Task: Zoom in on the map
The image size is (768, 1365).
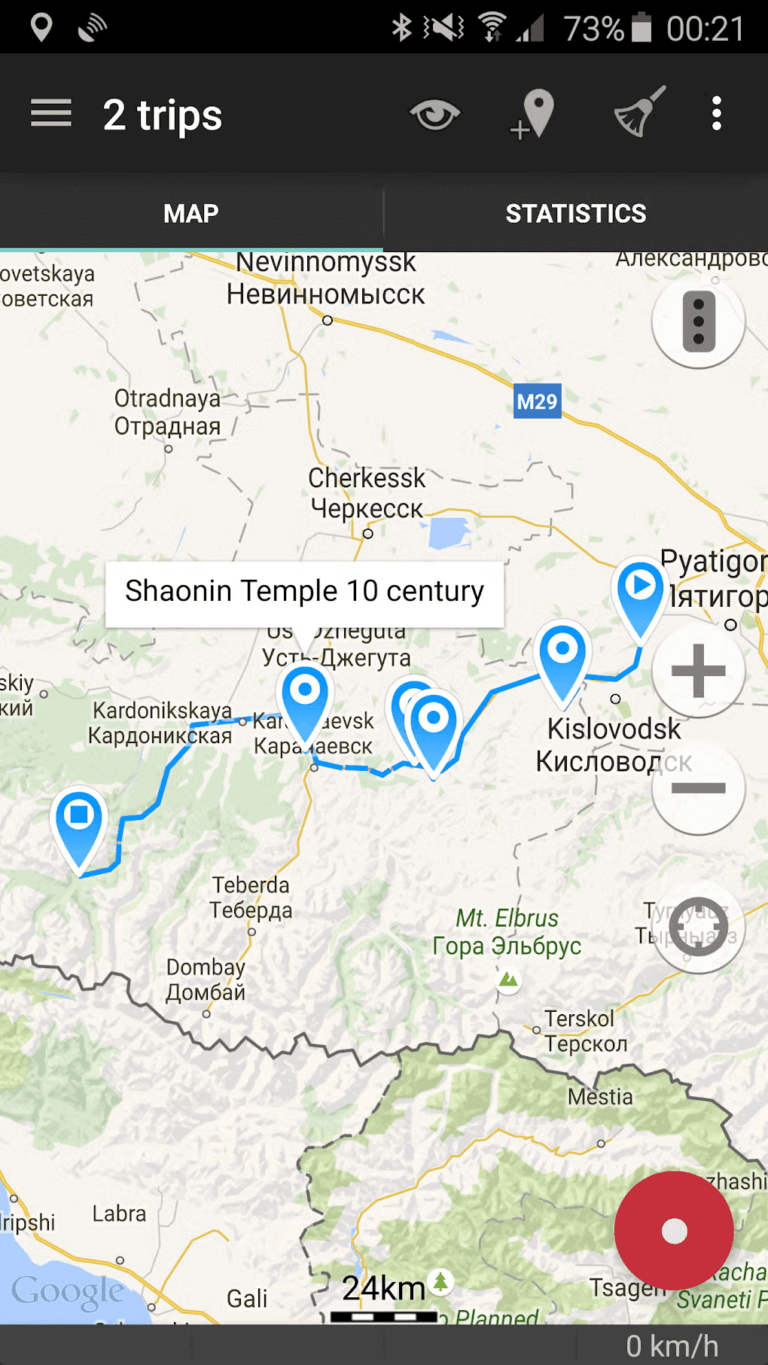Action: [x=698, y=670]
